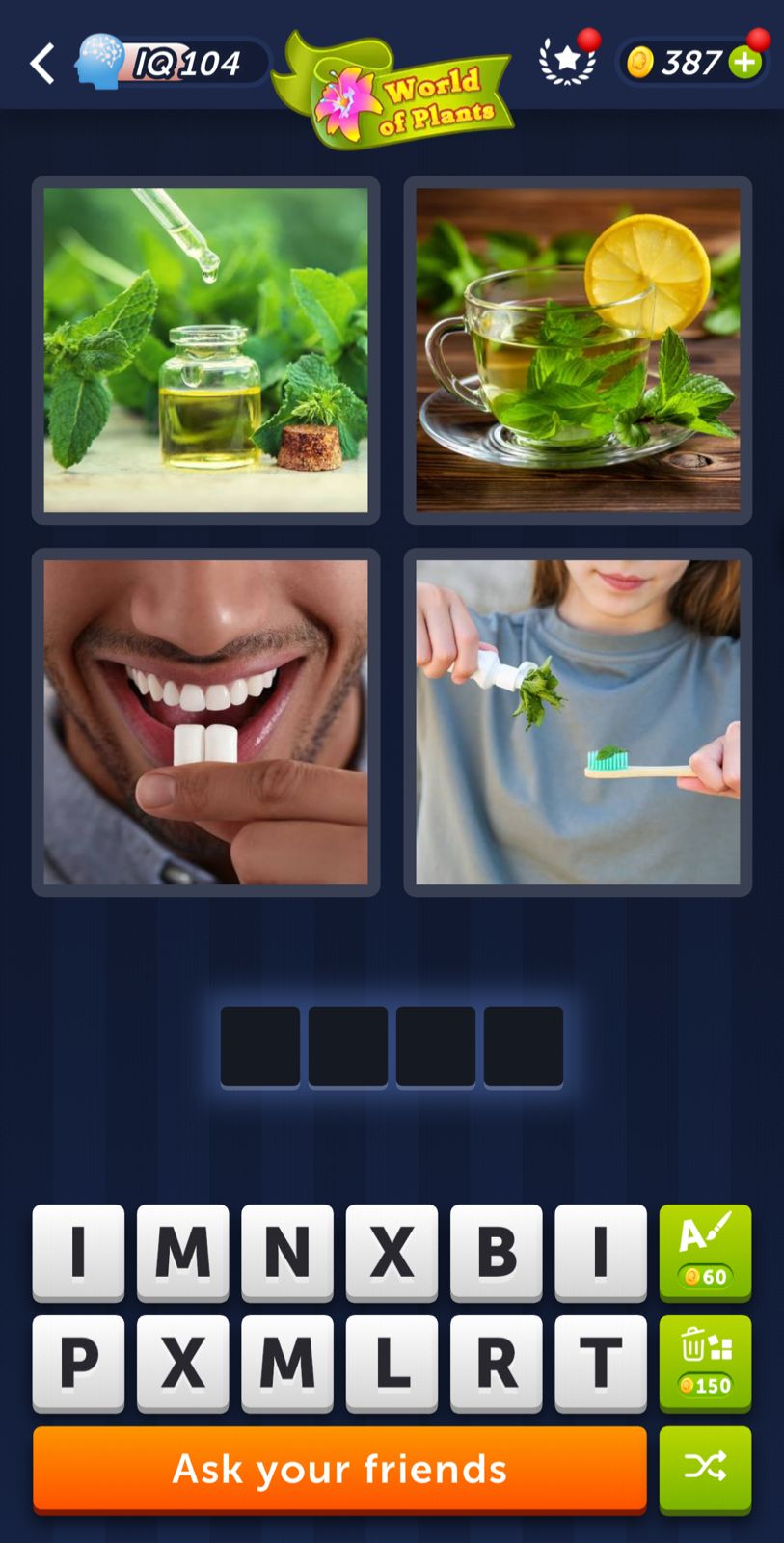The width and height of the screenshot is (784, 1543).
Task: Select the letter N tile
Action: point(287,1252)
